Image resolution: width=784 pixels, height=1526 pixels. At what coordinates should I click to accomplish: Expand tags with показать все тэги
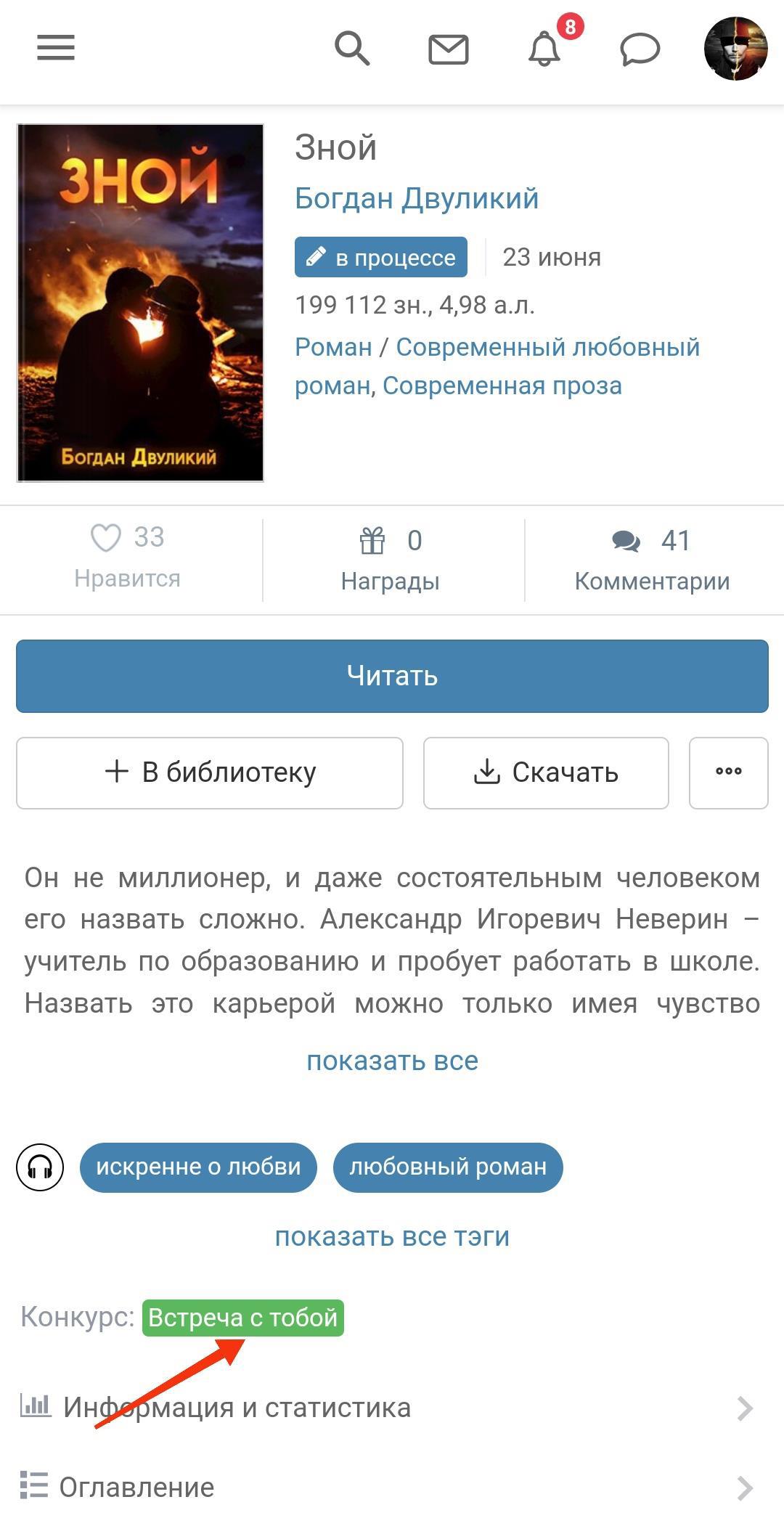tap(392, 1236)
